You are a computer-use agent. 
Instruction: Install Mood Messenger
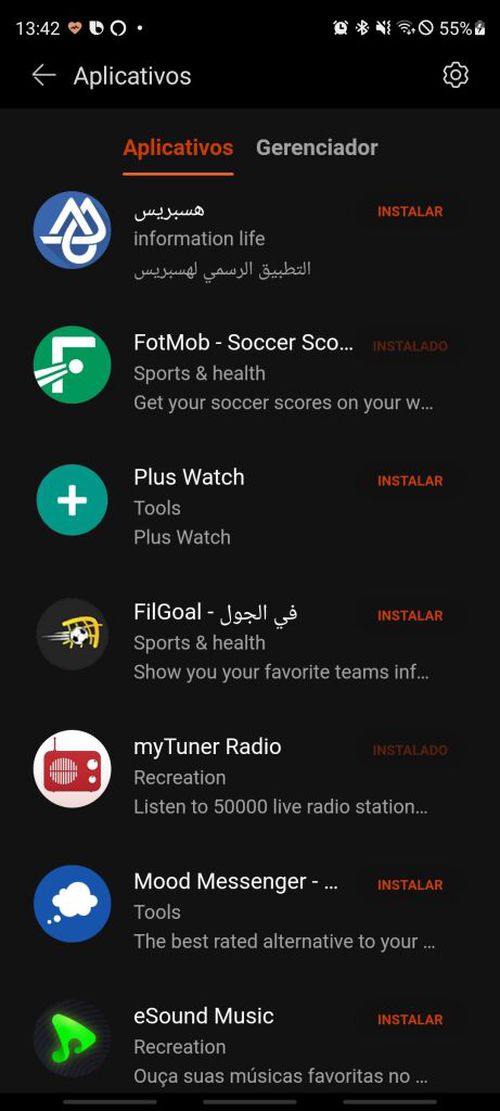tap(410, 884)
